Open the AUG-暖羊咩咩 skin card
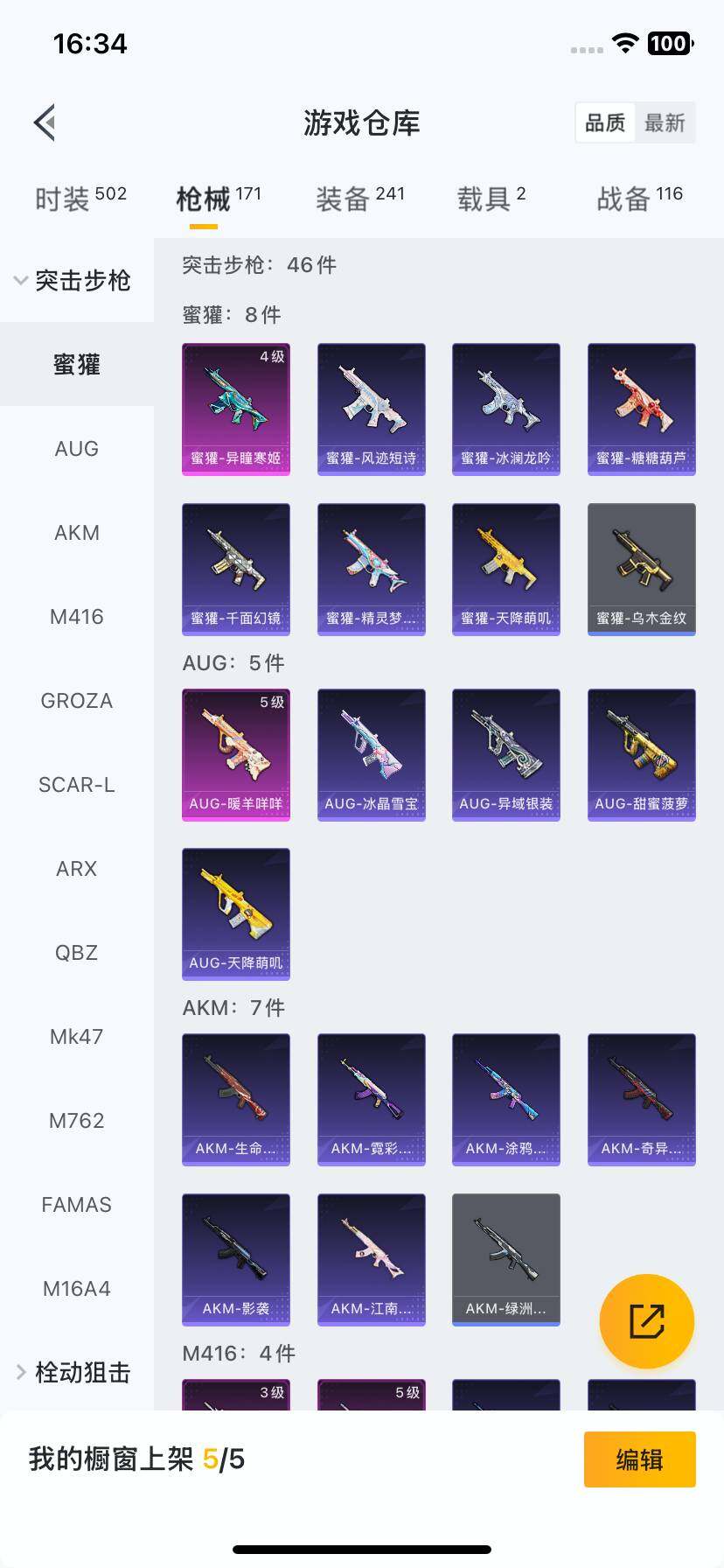This screenshot has height=1568, width=724. click(236, 754)
